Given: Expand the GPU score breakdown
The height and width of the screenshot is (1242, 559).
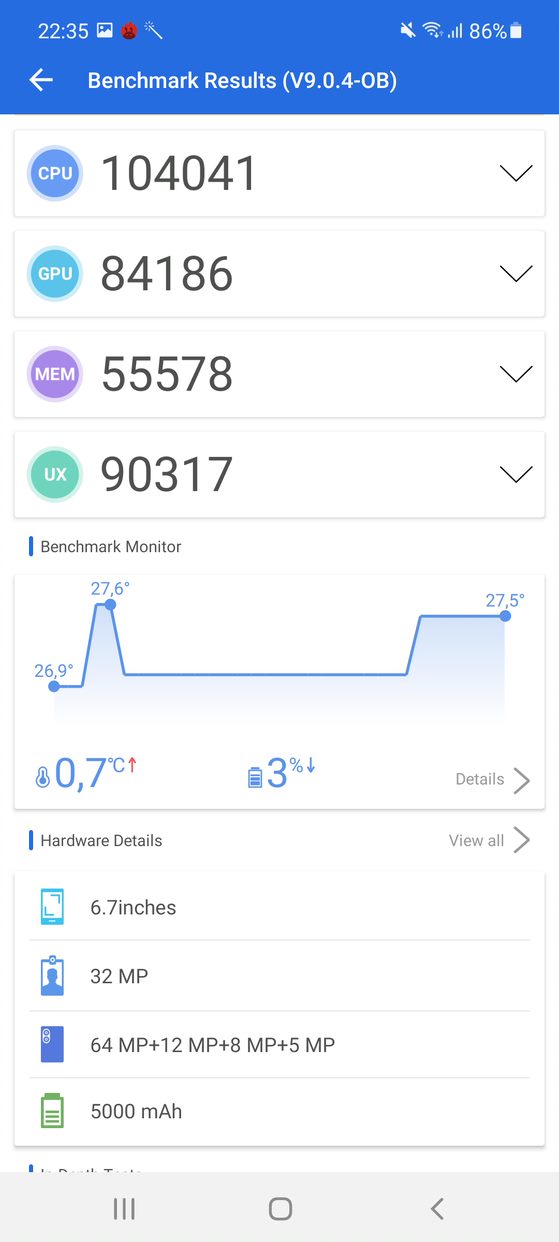Looking at the screenshot, I should 515,274.
